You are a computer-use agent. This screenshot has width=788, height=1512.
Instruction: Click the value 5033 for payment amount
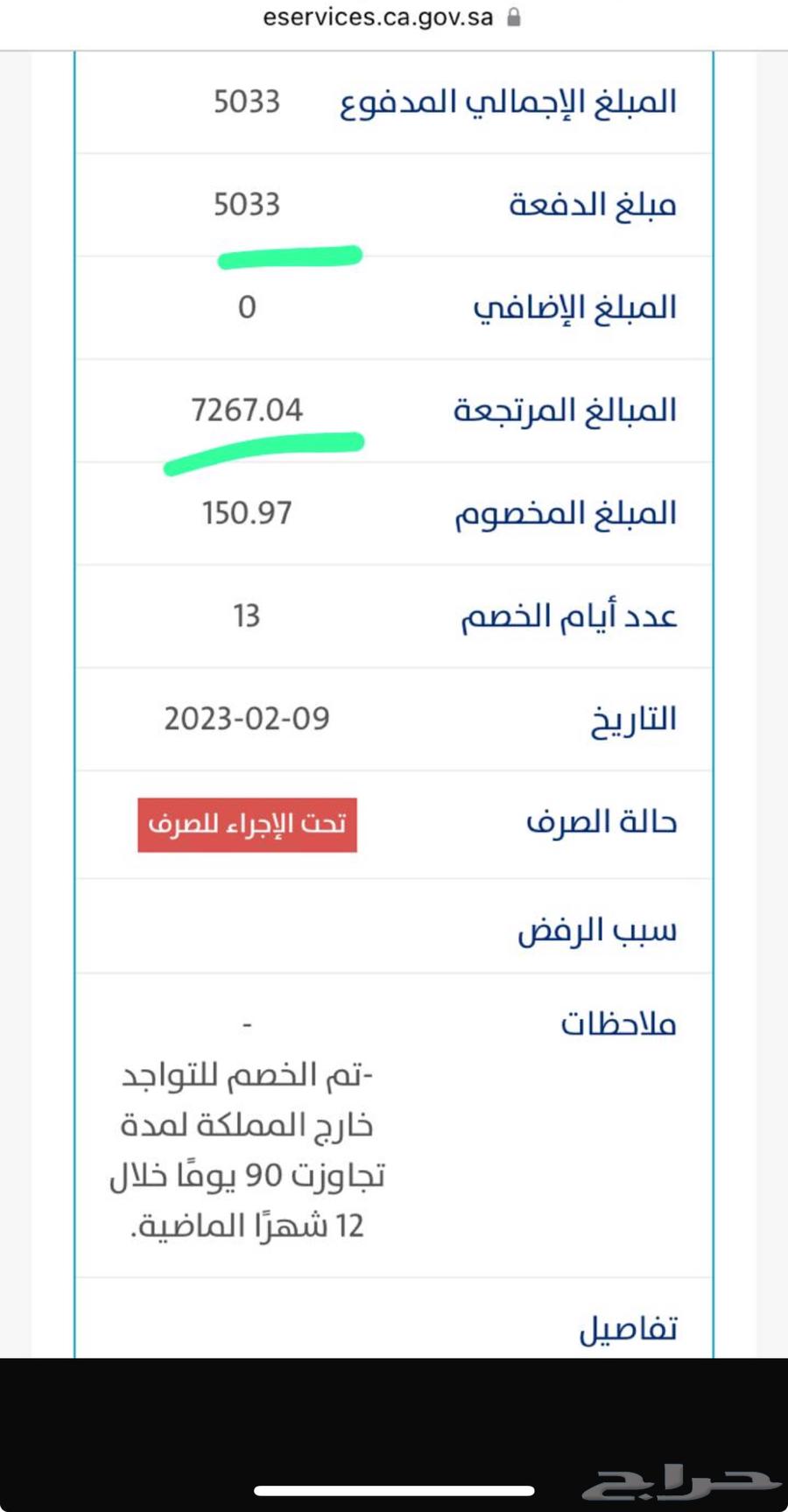coord(248,203)
